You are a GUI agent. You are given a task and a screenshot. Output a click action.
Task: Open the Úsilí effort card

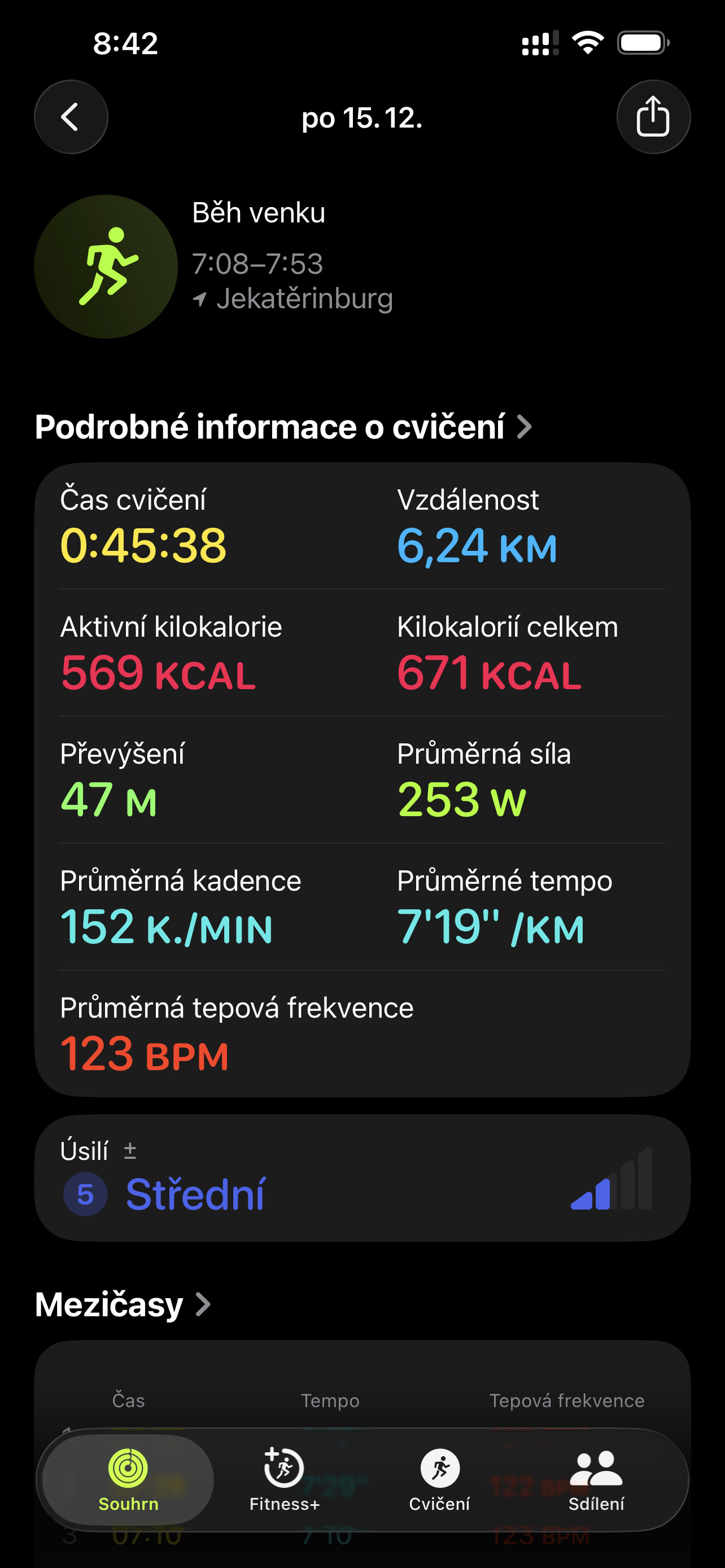pos(362,1178)
